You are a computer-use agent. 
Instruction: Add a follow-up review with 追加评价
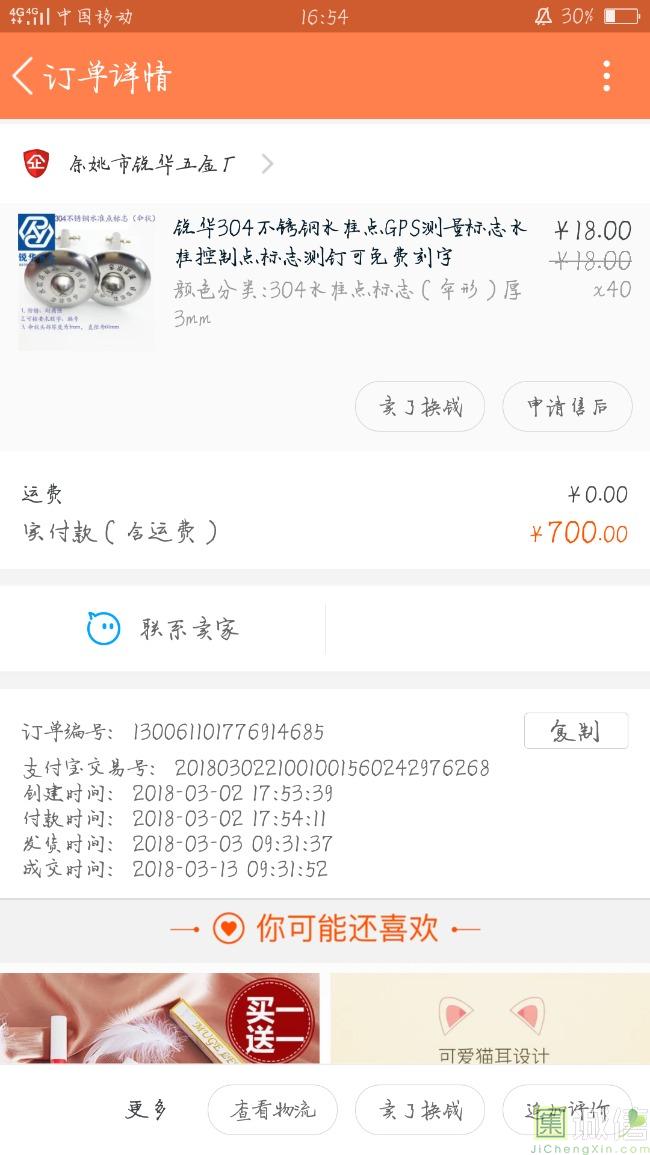click(x=567, y=1110)
